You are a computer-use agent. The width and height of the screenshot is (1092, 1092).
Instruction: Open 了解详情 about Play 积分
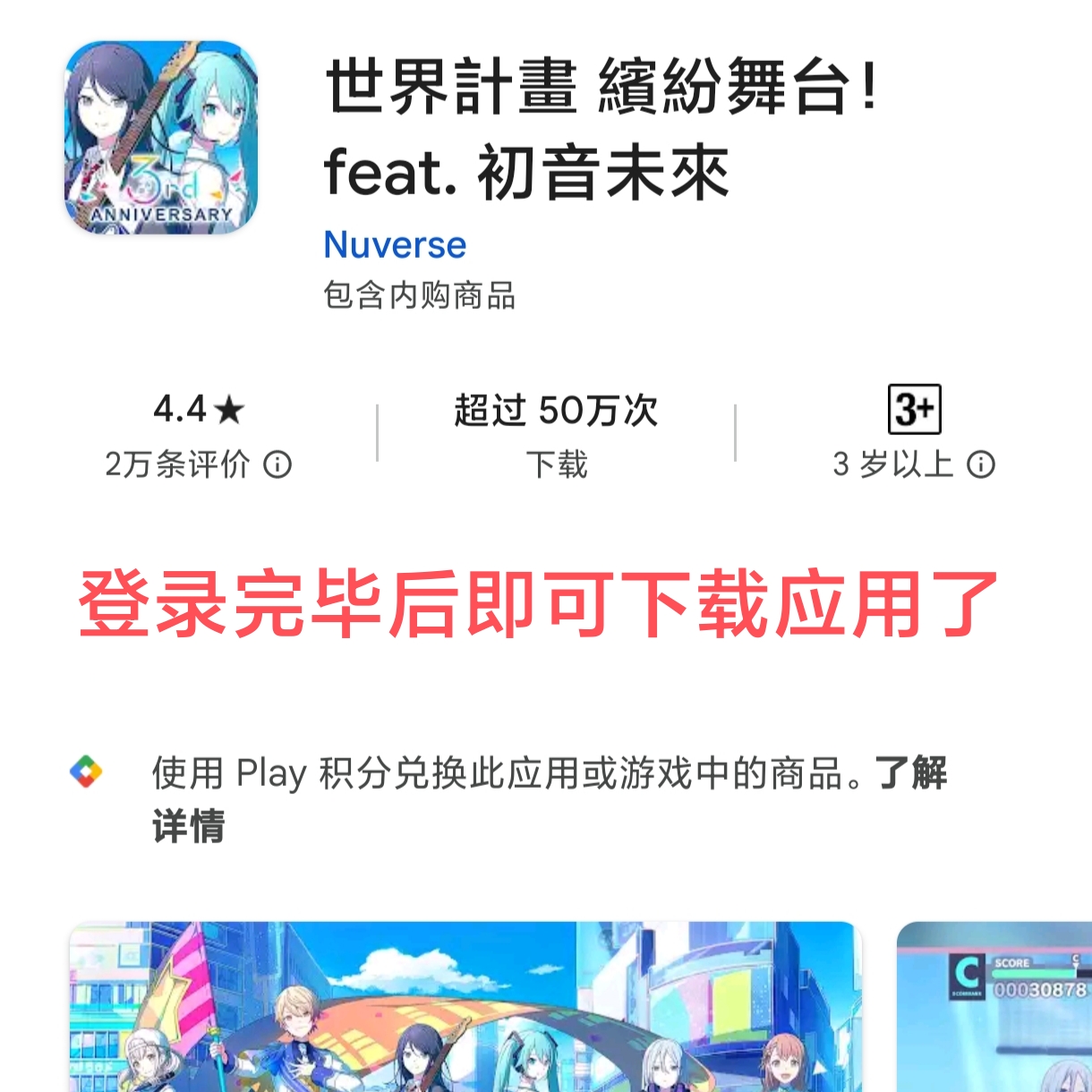pyautogui.click(x=910, y=773)
